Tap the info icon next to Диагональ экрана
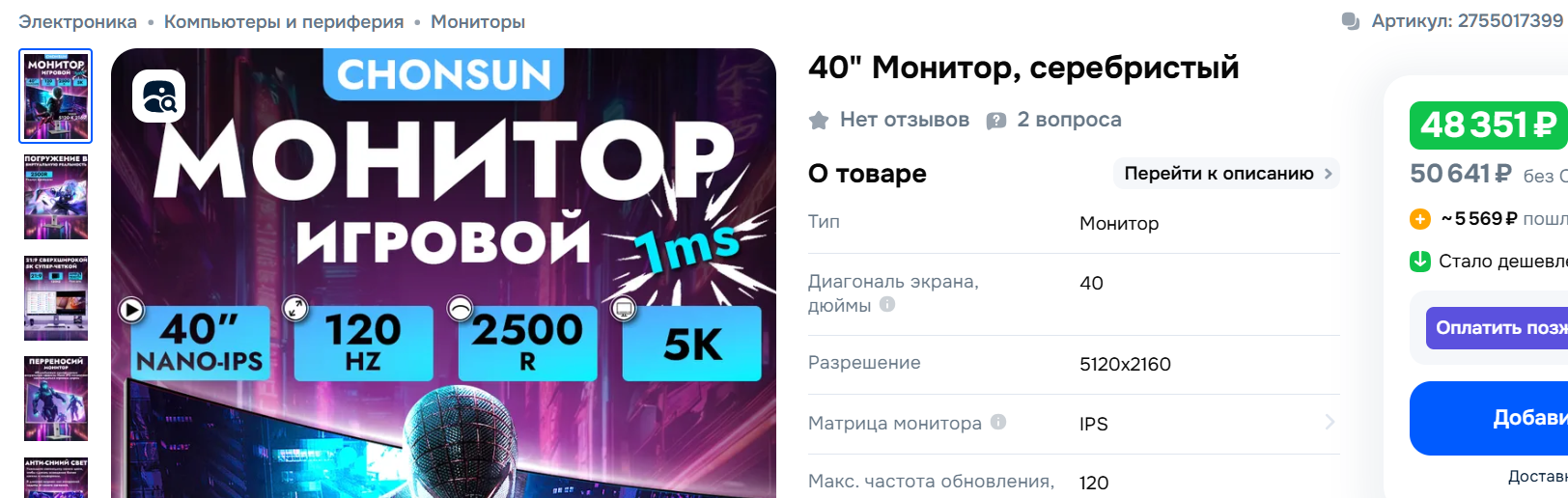This screenshot has width=1568, height=498. pyautogui.click(x=887, y=305)
